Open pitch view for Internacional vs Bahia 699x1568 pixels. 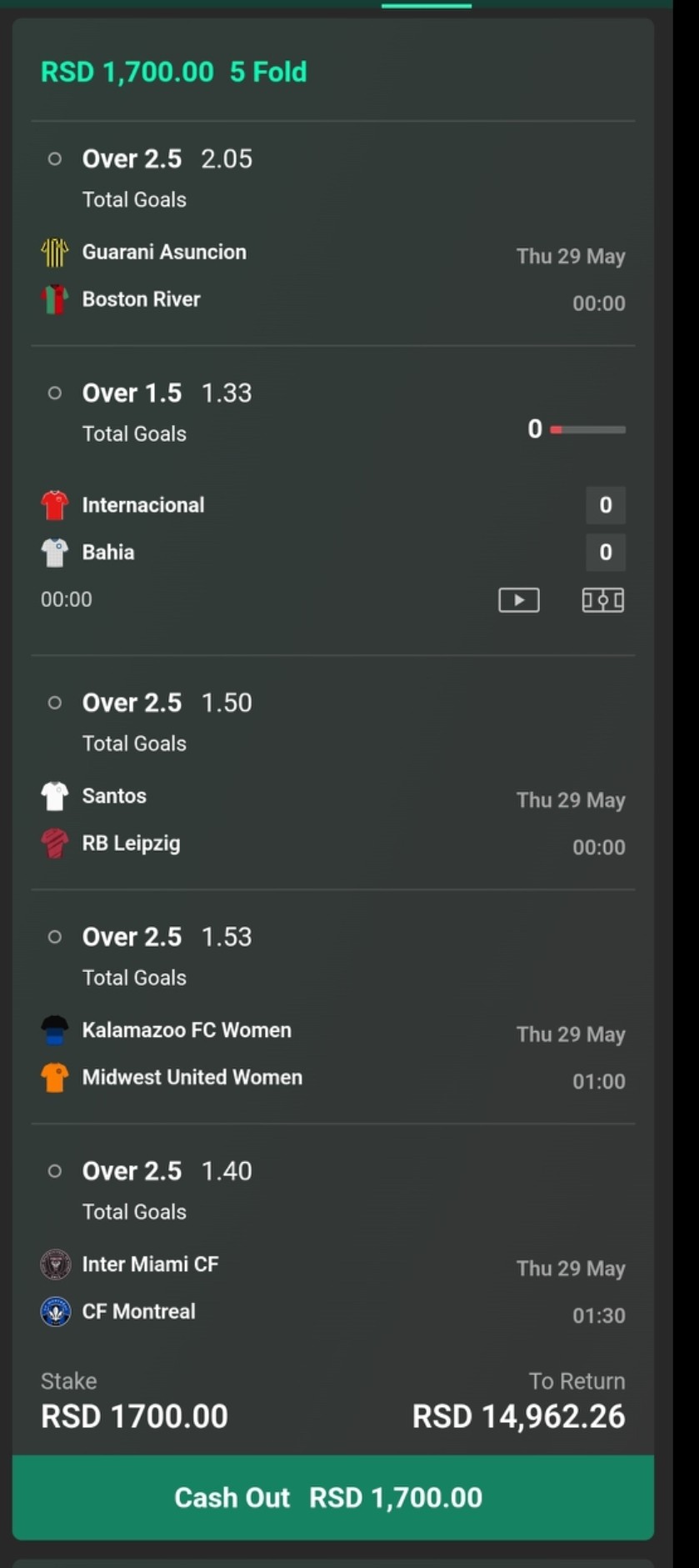point(602,600)
